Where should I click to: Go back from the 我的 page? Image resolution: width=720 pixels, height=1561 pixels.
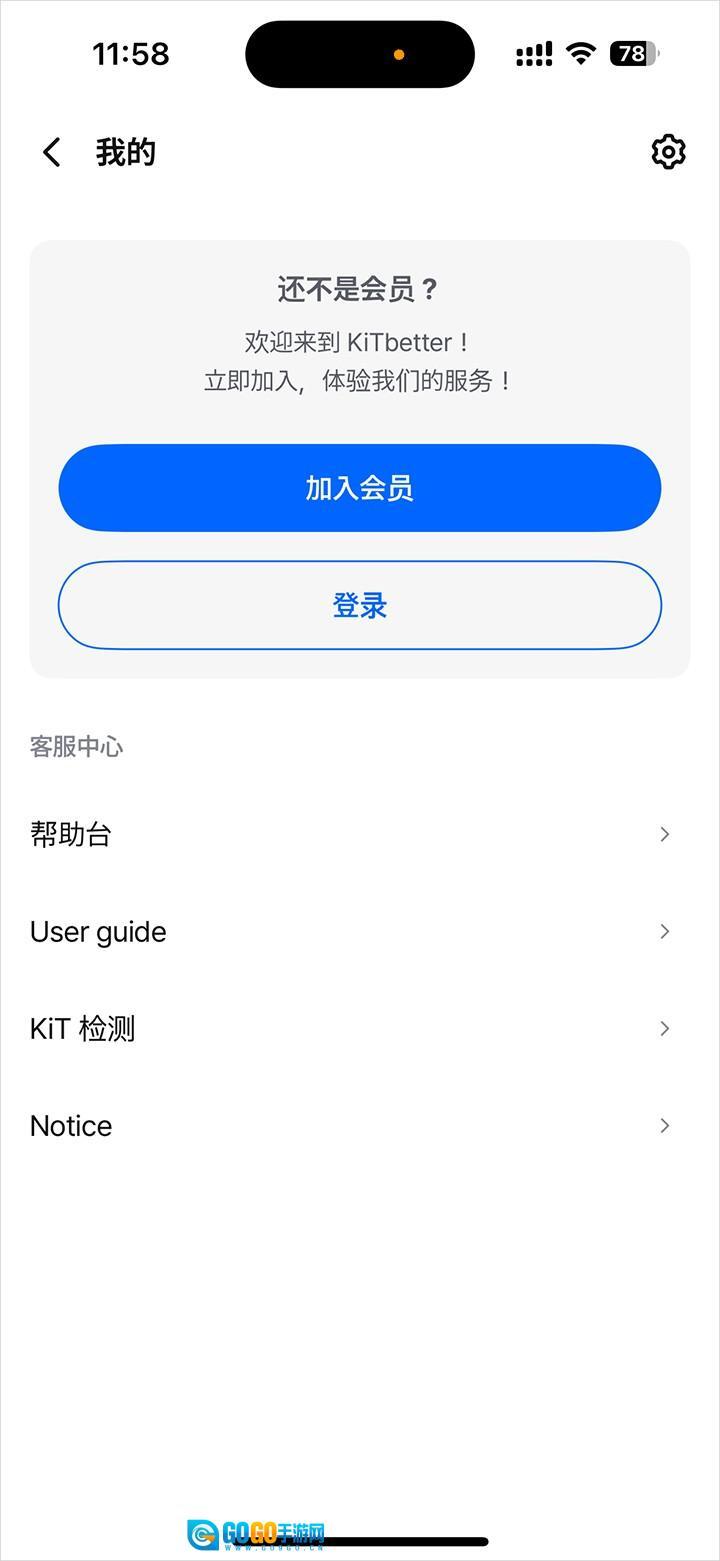[52, 152]
